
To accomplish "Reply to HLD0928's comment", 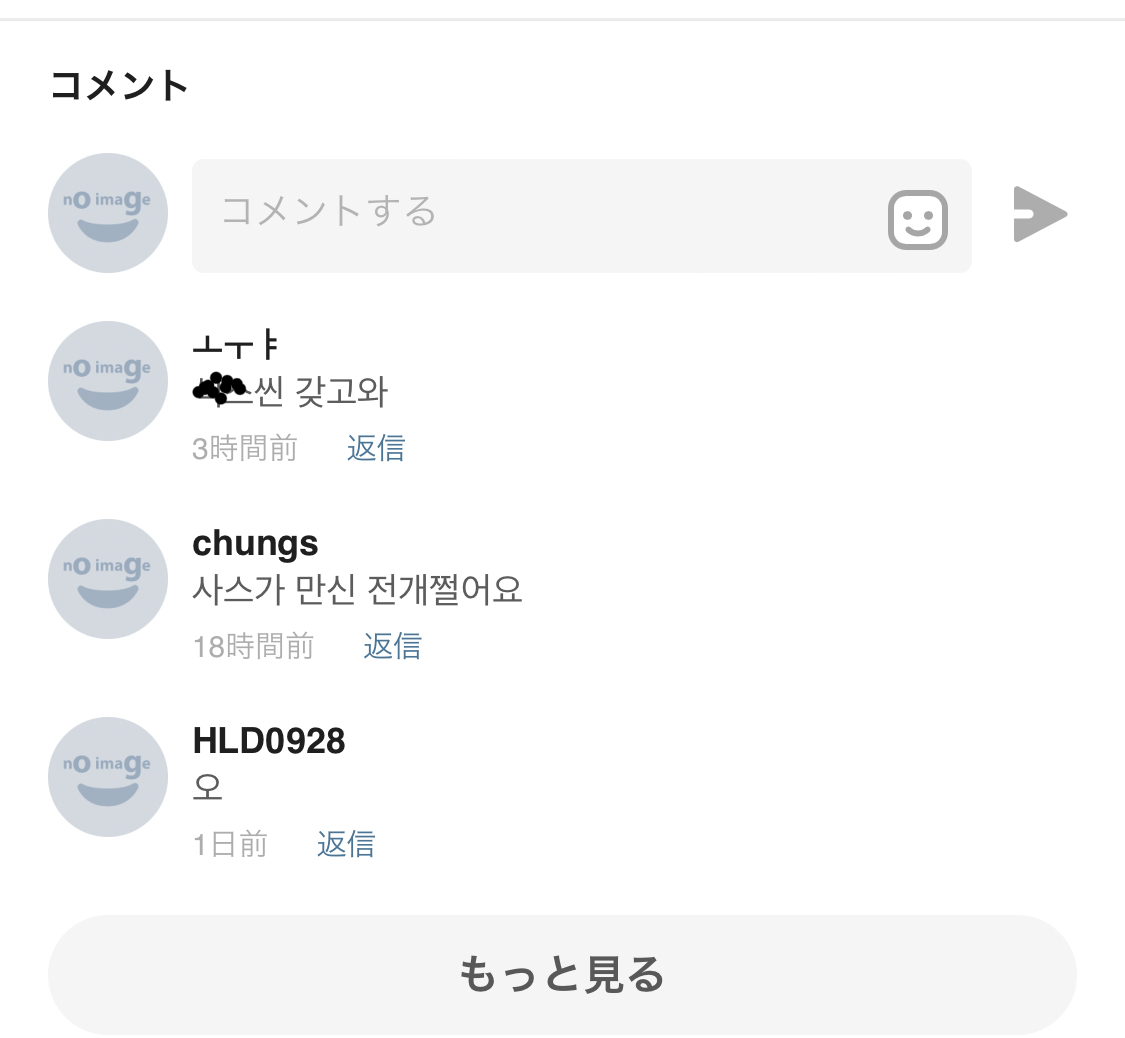I will pyautogui.click(x=346, y=844).
